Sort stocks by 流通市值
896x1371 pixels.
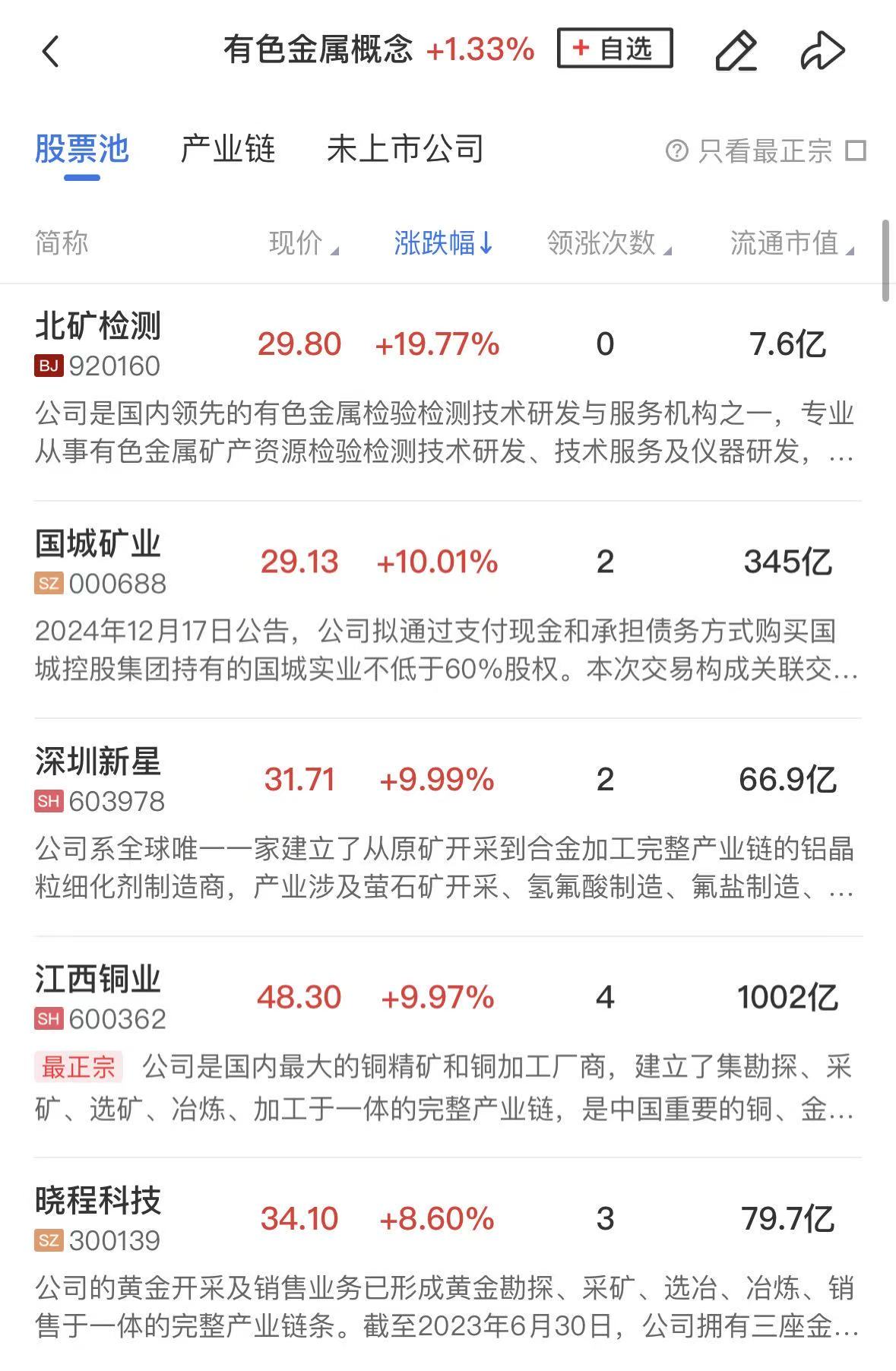coord(790,243)
